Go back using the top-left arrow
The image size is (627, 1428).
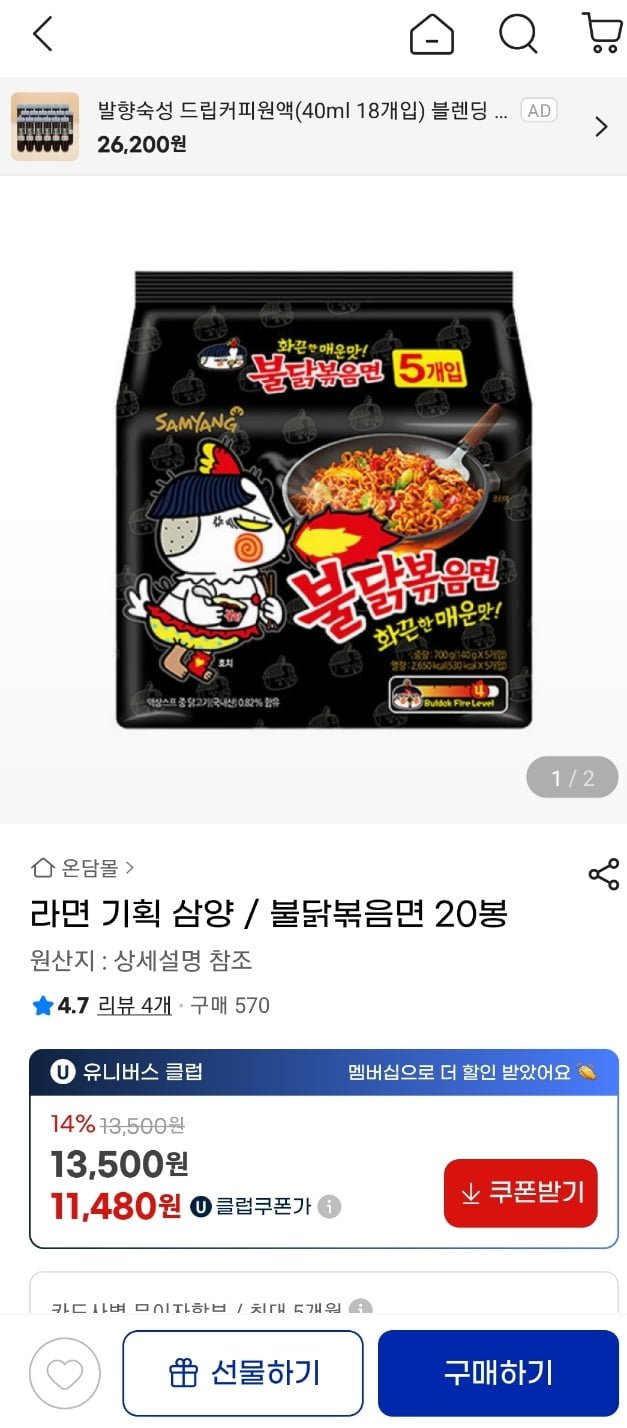click(x=42, y=35)
